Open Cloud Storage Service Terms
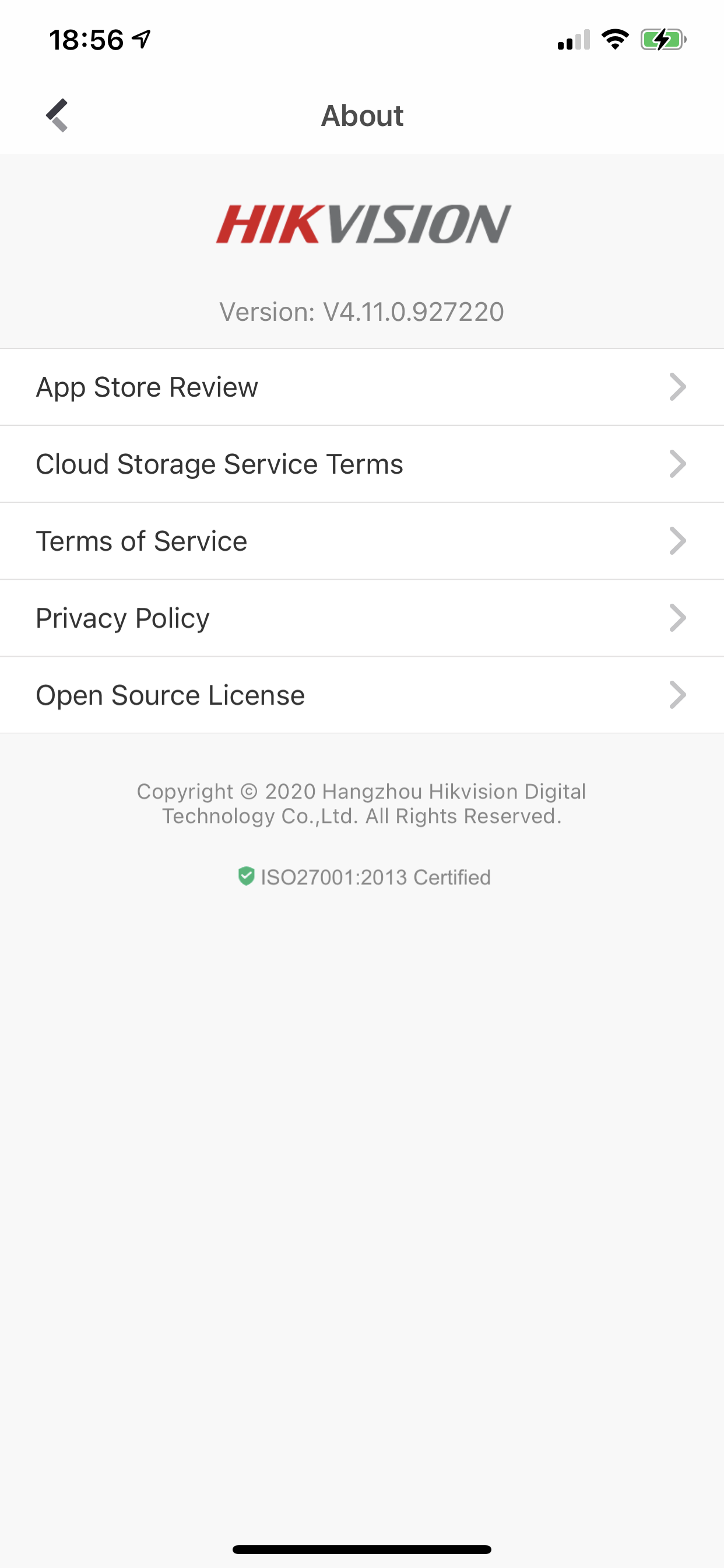 click(x=361, y=464)
